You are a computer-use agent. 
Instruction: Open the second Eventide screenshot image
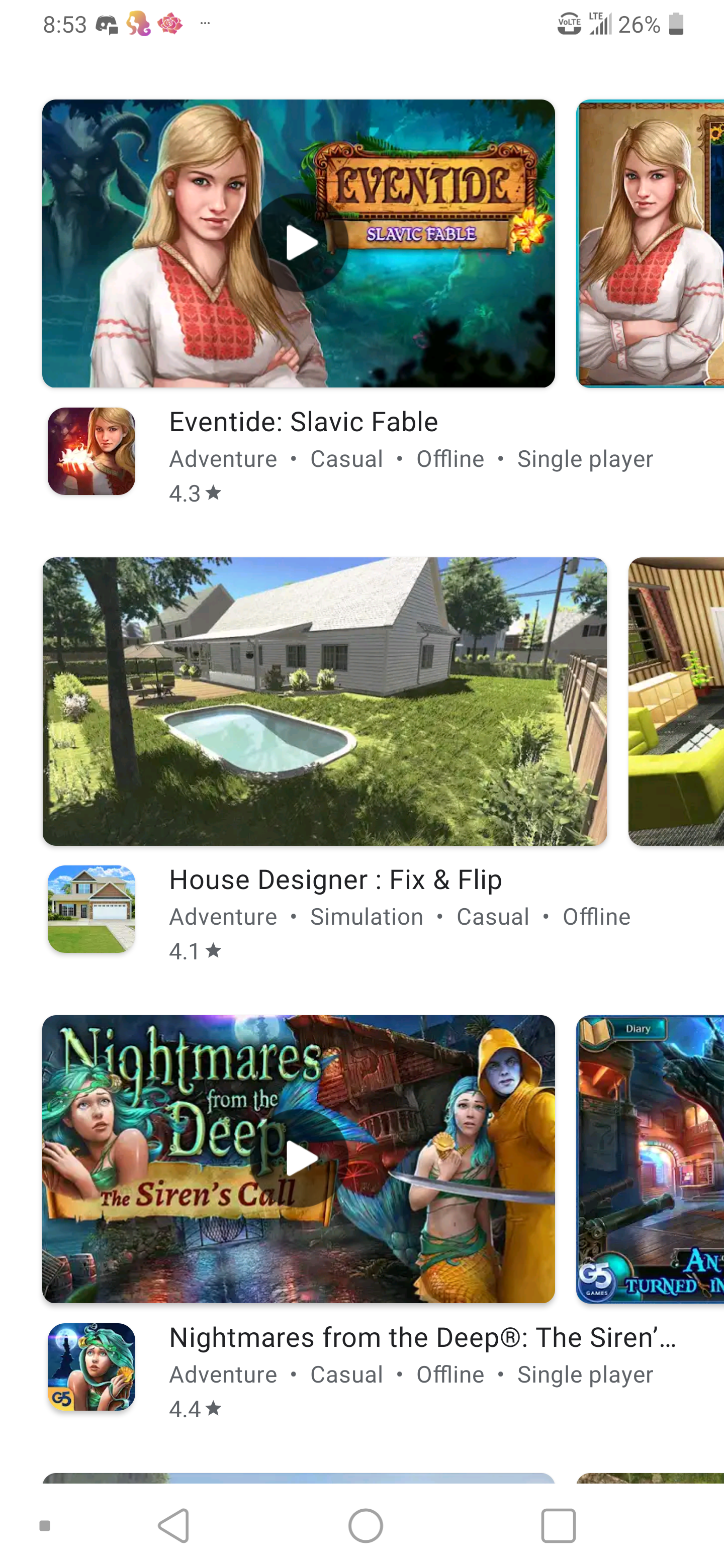(650, 243)
